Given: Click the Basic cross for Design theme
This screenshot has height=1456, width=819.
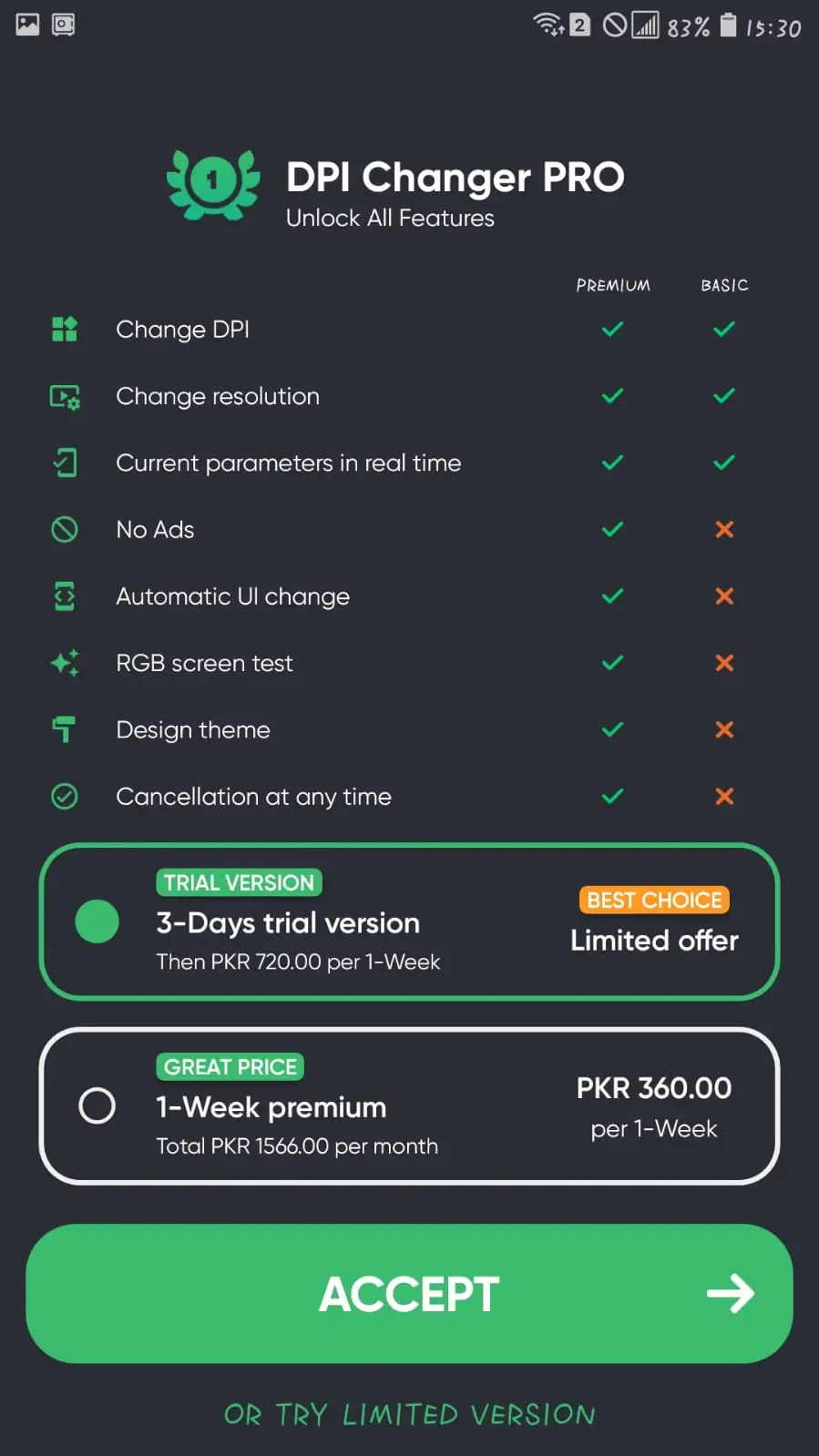Looking at the screenshot, I should tap(723, 729).
